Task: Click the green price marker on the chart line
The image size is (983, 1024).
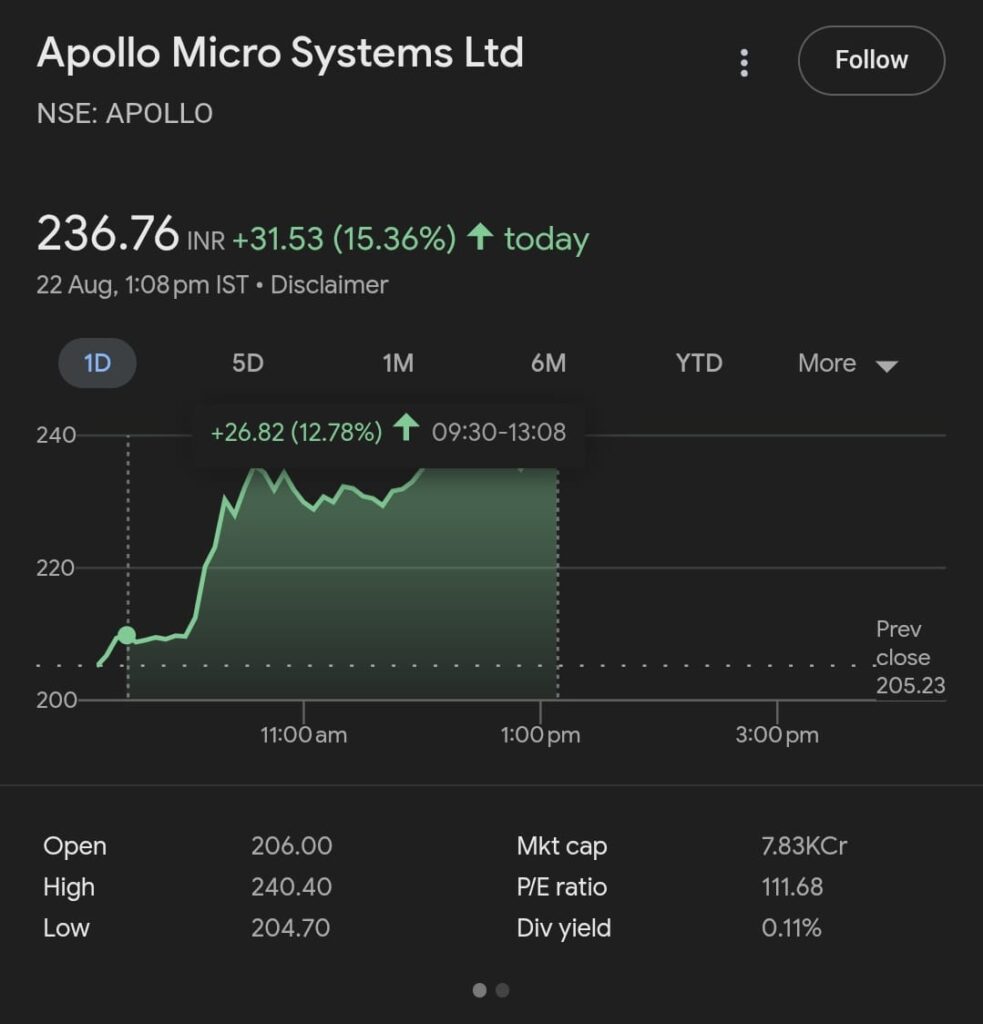Action: click(128, 633)
